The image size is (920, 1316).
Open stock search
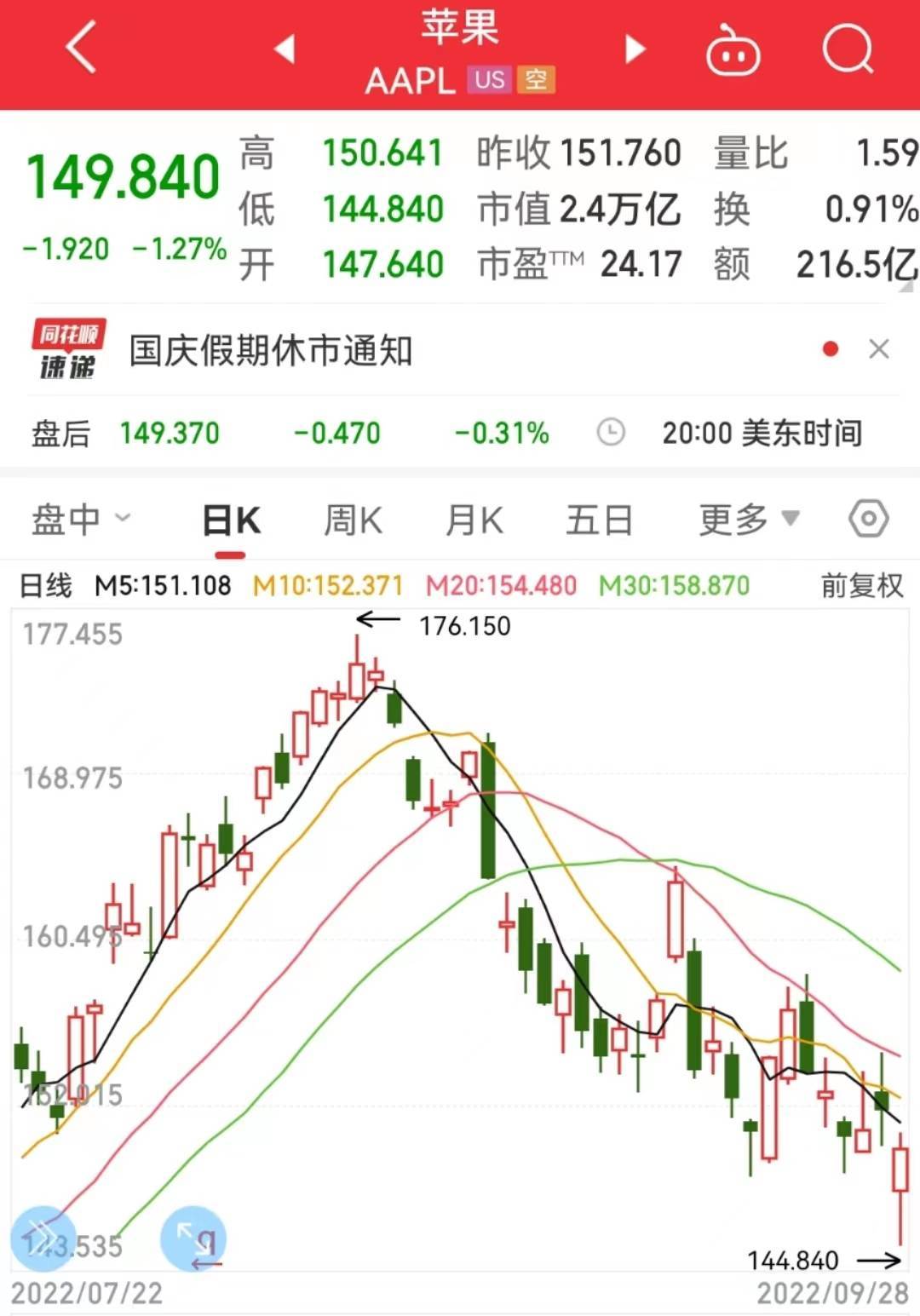click(848, 49)
